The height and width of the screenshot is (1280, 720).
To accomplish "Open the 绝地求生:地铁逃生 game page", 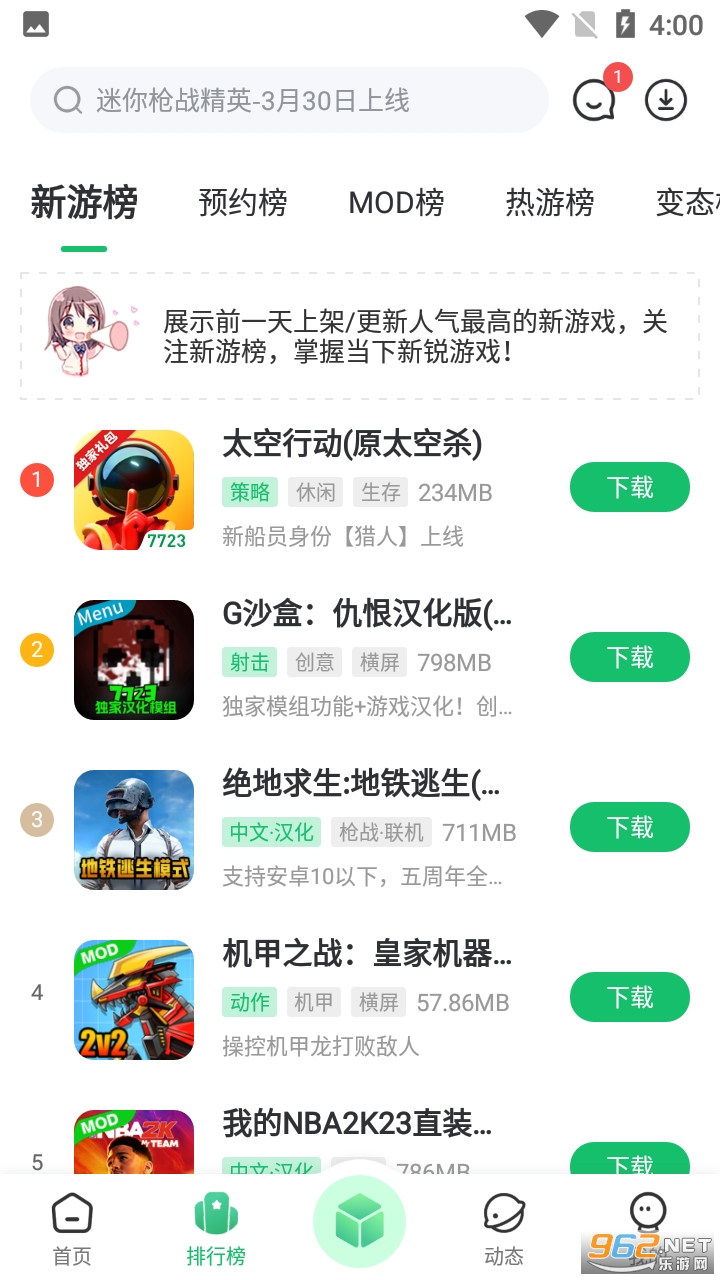I will coord(360,784).
